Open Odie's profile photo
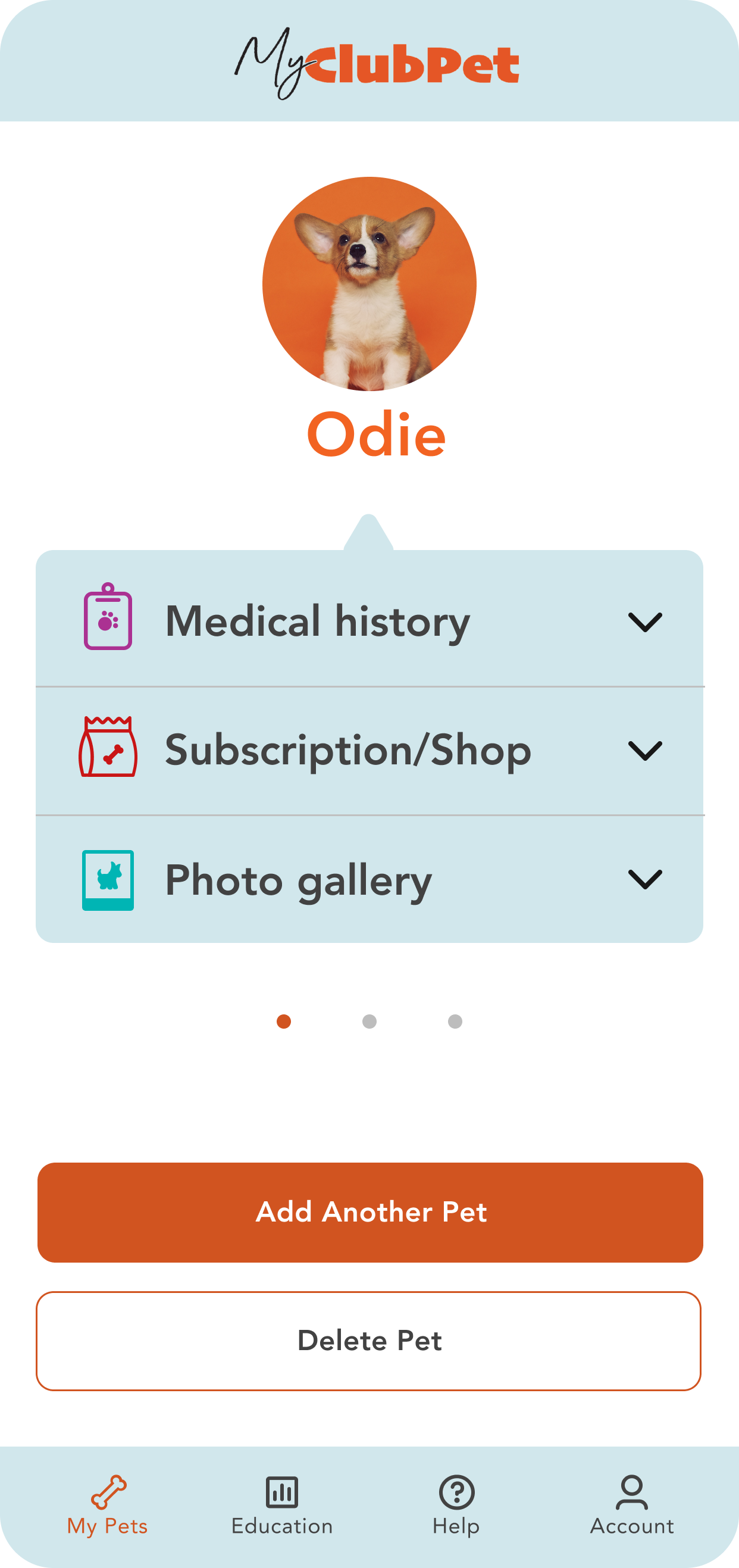Screen dimensions: 739x1568 [369, 283]
